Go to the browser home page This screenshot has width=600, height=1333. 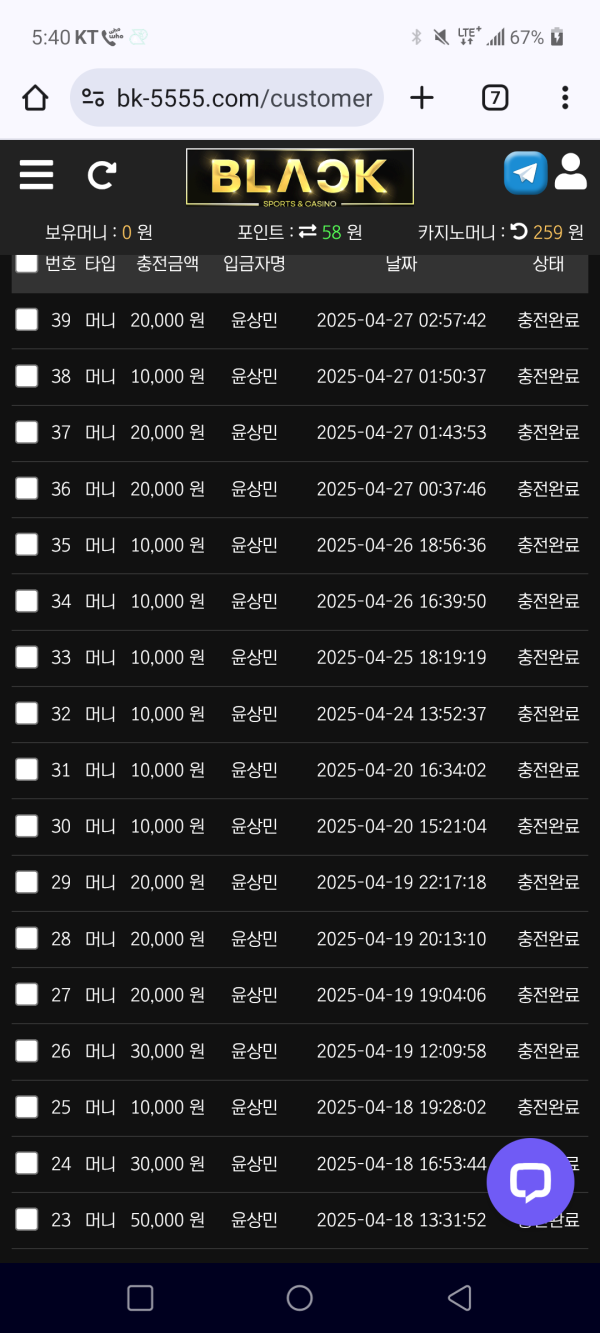35,98
